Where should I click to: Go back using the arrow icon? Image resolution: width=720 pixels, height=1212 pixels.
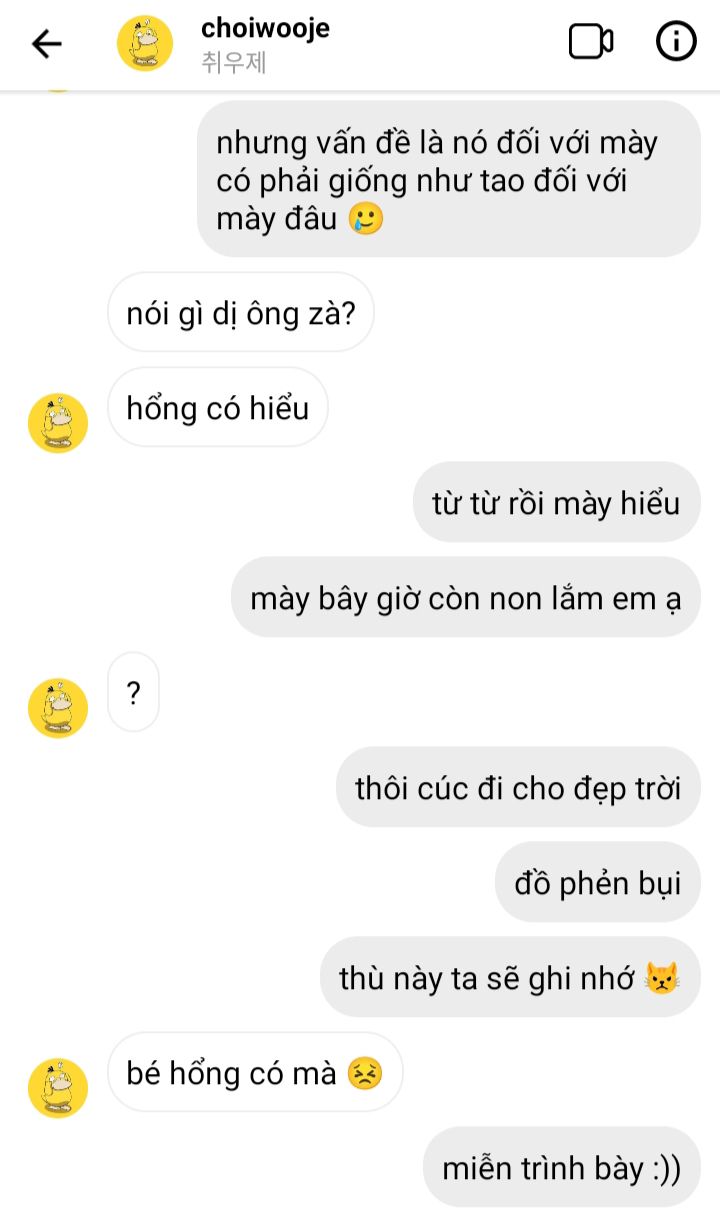pos(46,43)
